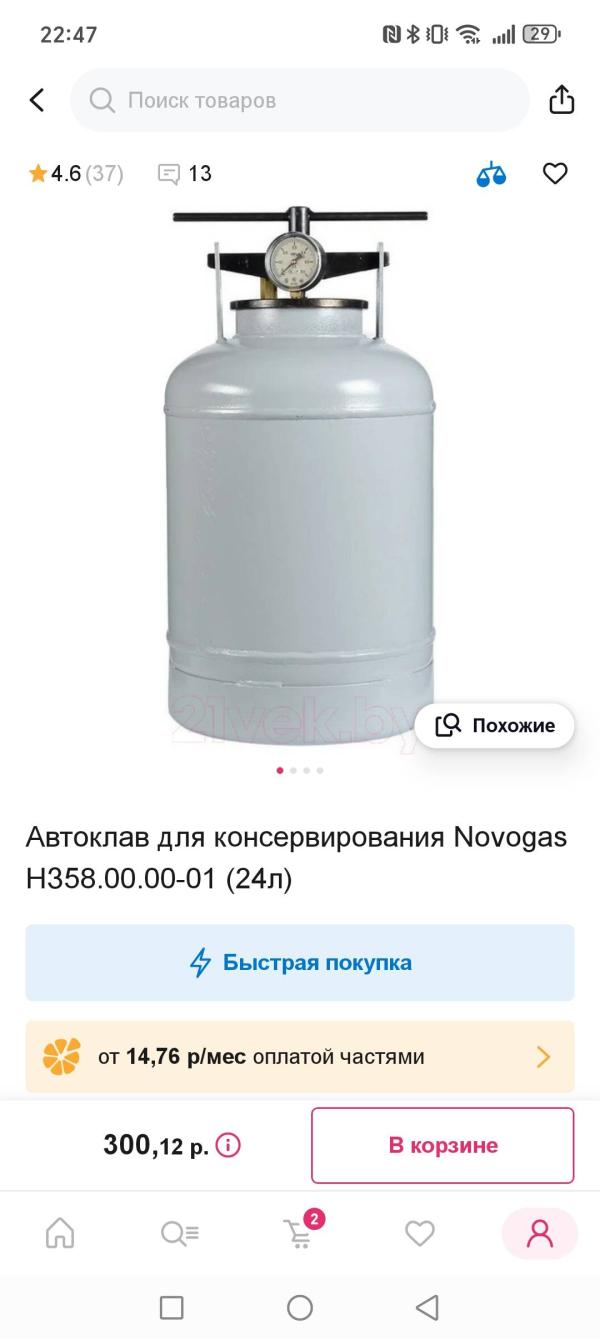600x1339 pixels.
Task: Show price info icon details
Action: (x=228, y=1146)
